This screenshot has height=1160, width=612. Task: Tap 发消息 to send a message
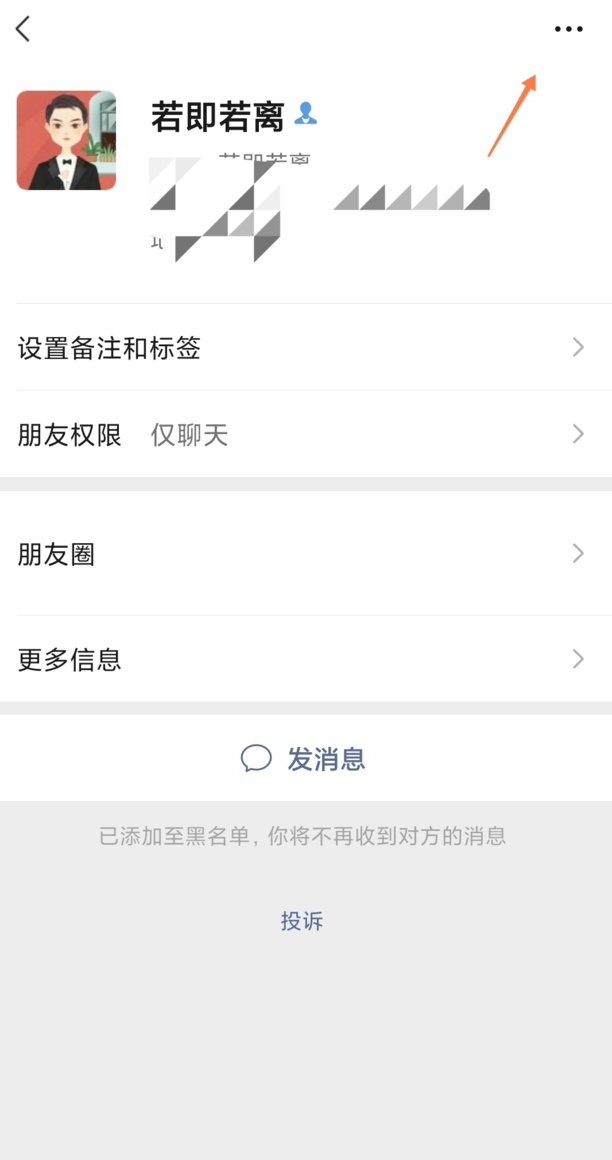[x=304, y=759]
